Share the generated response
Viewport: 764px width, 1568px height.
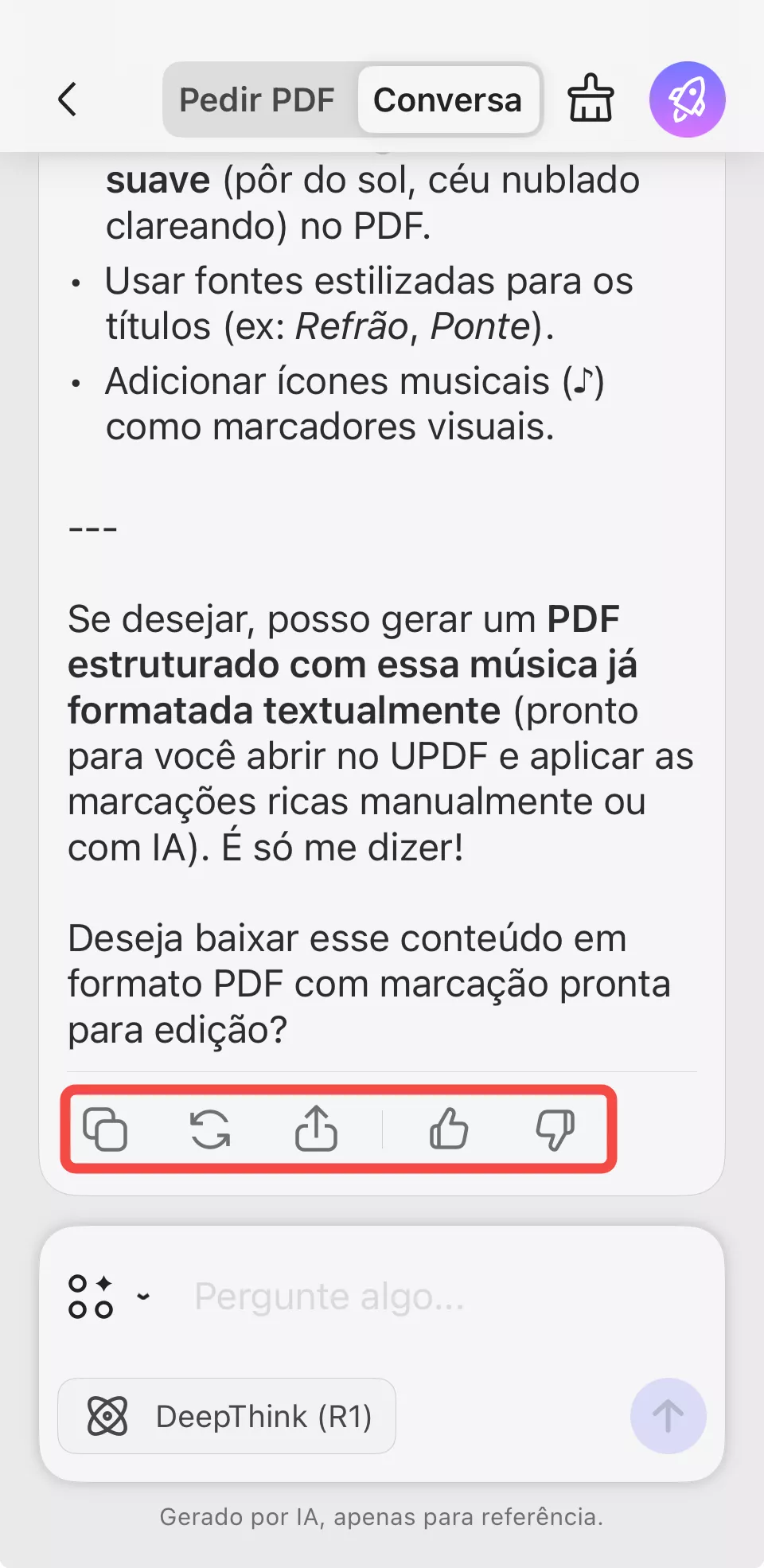317,1130
